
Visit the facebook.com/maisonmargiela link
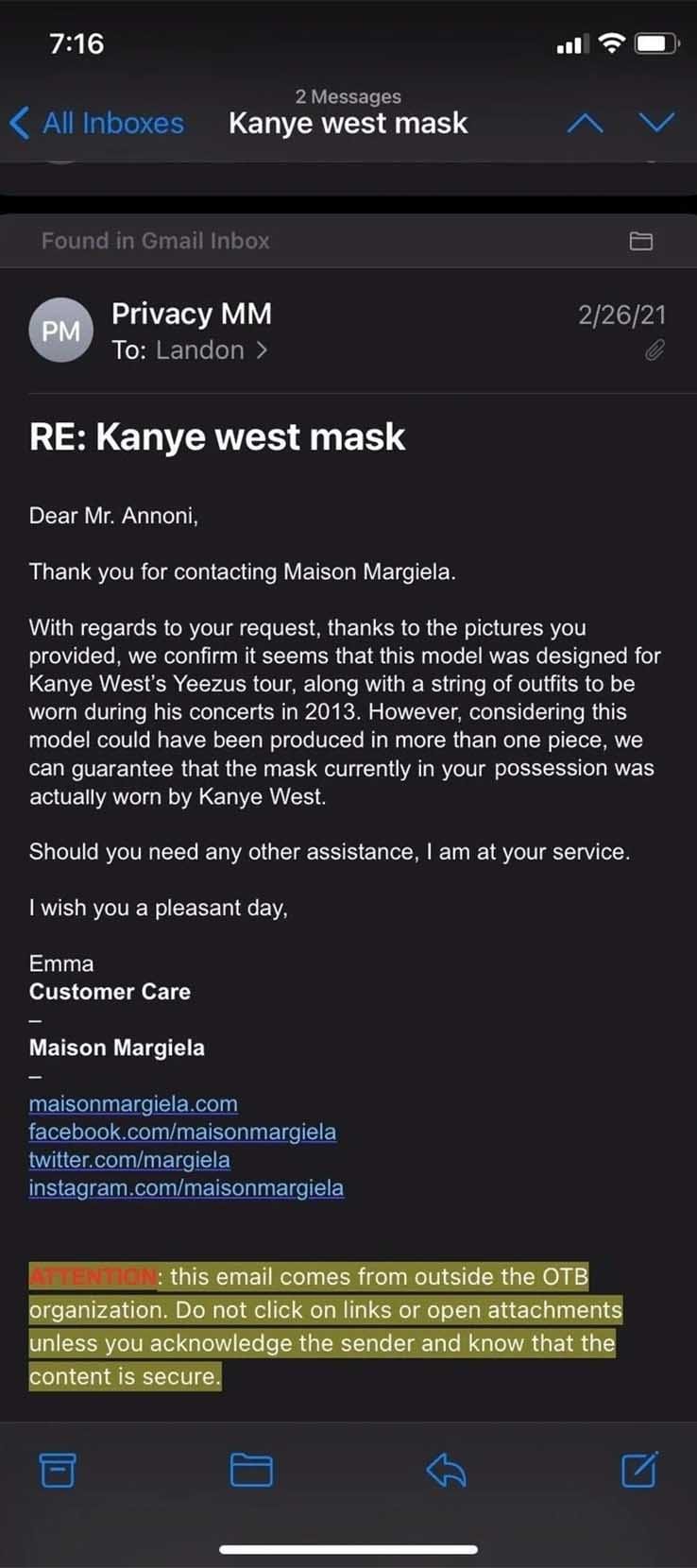pyautogui.click(x=183, y=1132)
